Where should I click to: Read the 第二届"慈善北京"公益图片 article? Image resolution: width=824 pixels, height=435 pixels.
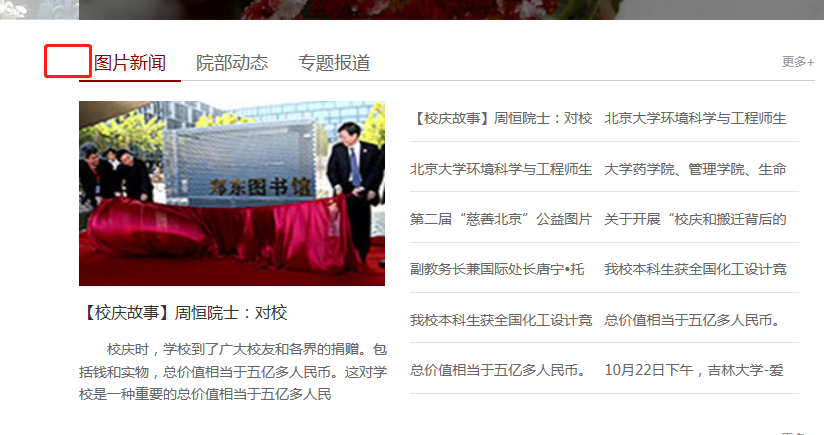[501, 220]
